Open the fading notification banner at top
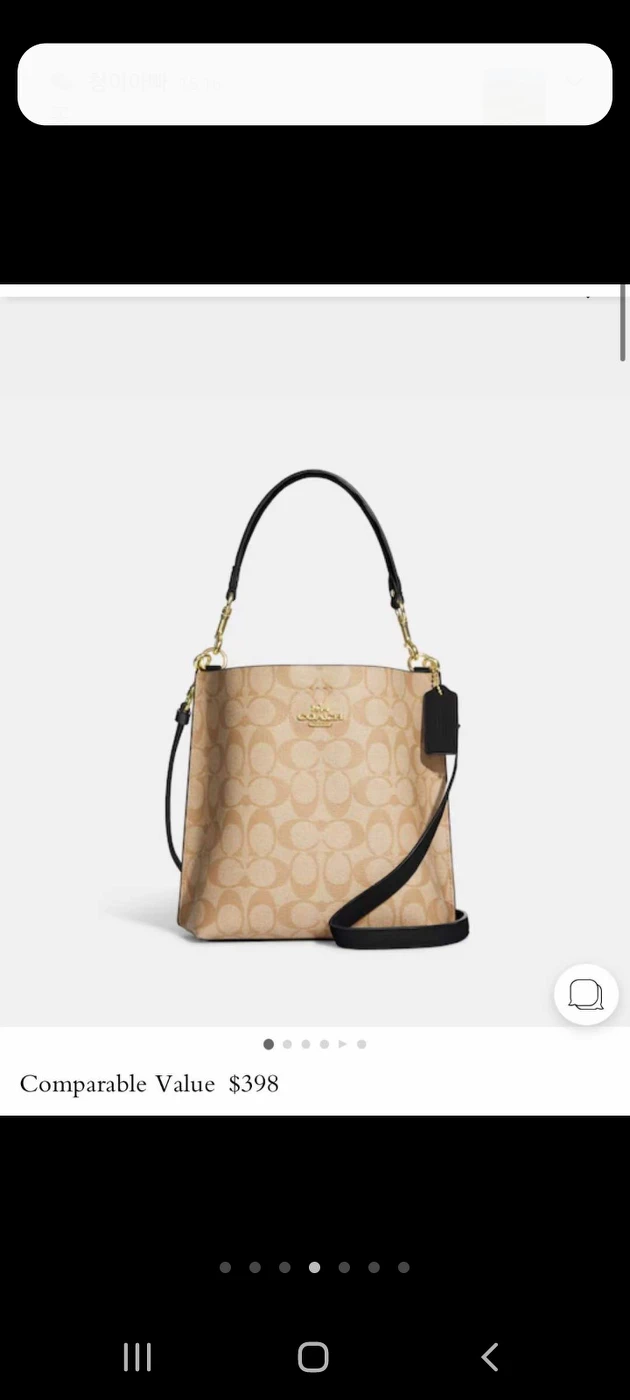Image resolution: width=630 pixels, height=1400 pixels. 314,84
